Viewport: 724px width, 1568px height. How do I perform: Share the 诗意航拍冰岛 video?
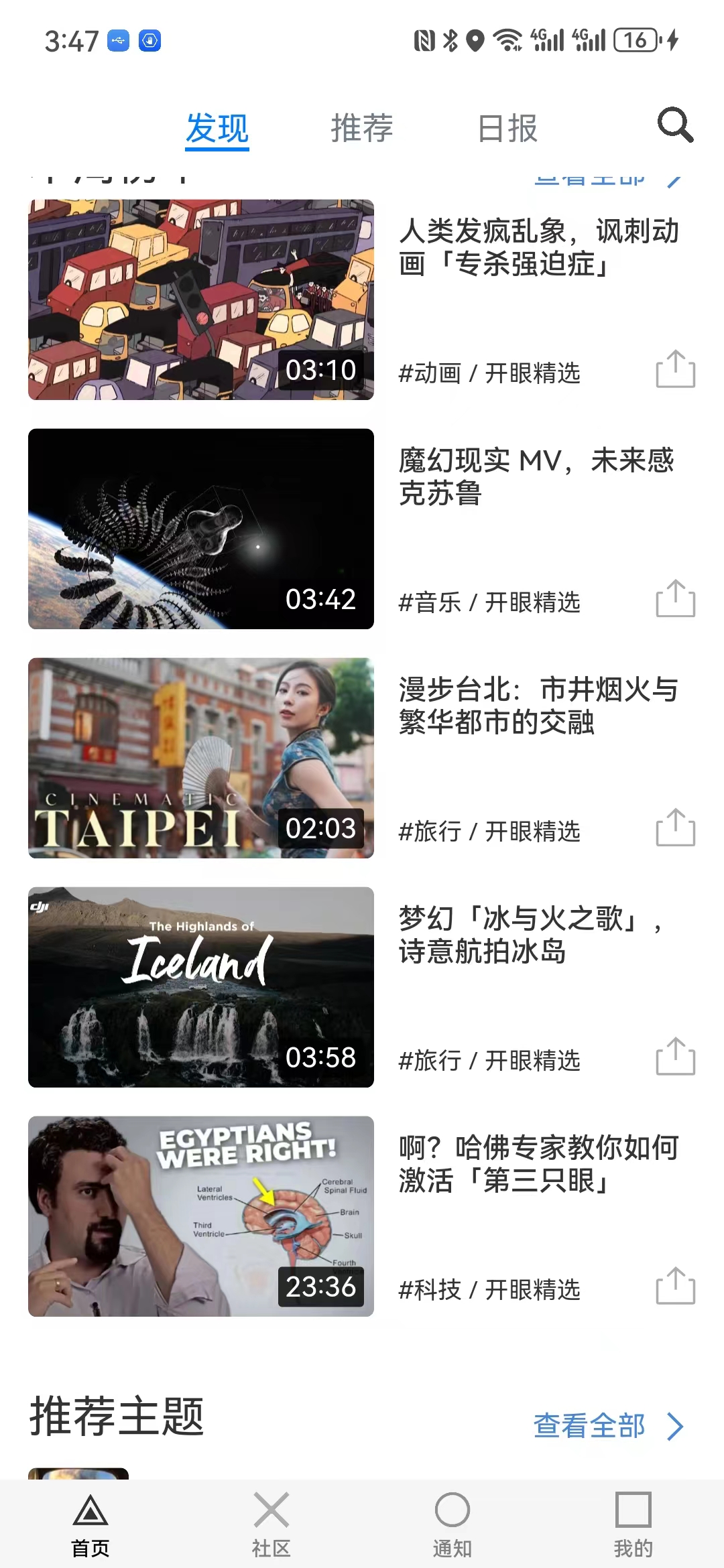pos(675,1057)
